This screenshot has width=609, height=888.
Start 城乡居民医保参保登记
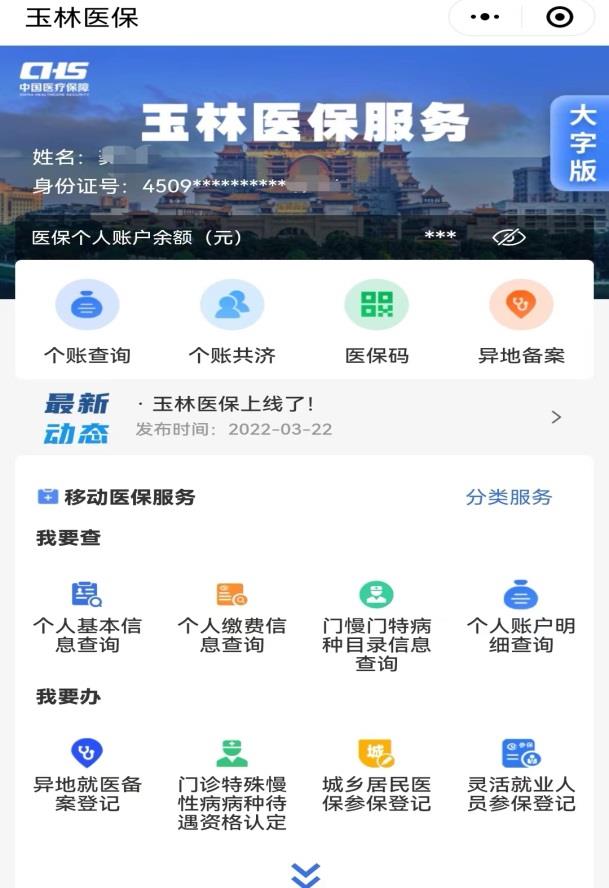(377, 775)
